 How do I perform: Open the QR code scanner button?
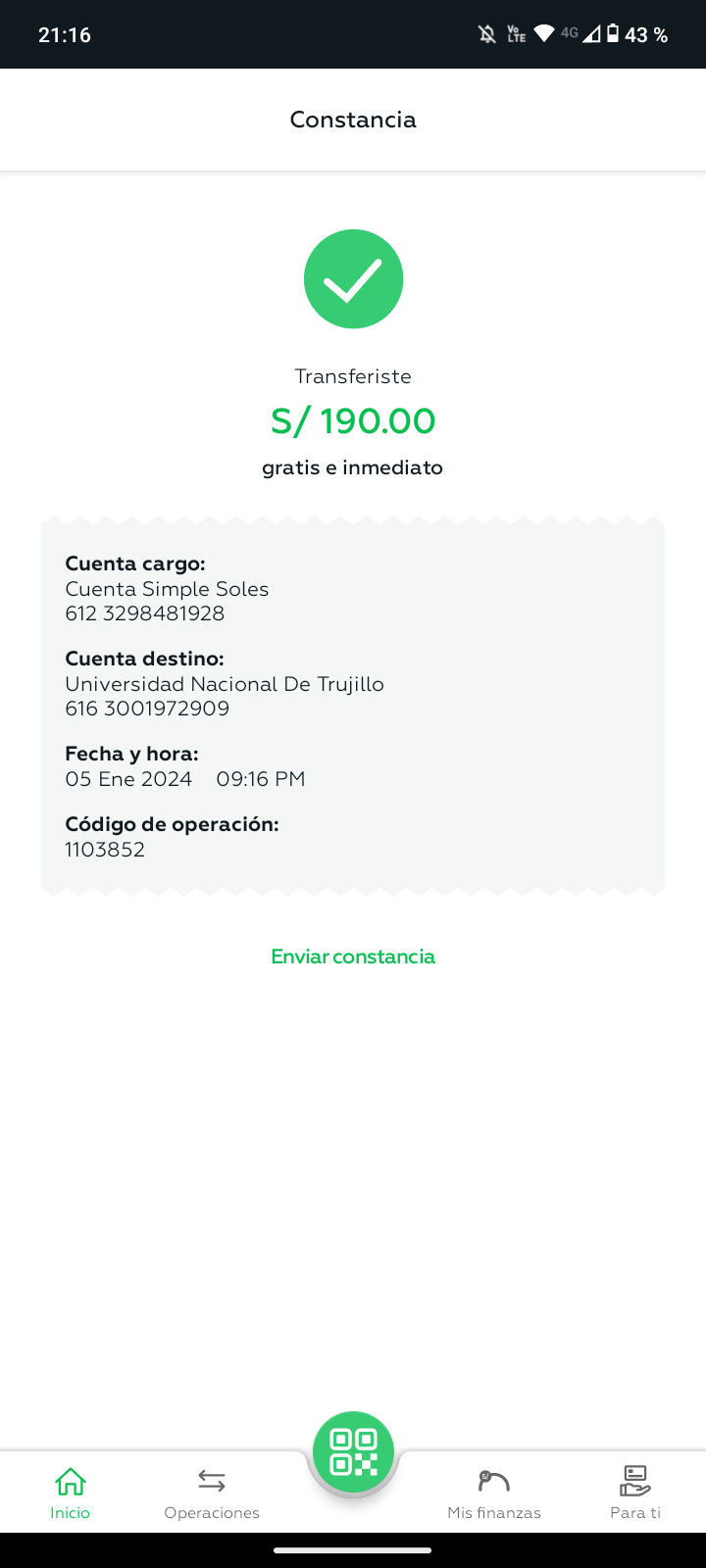point(353,1451)
